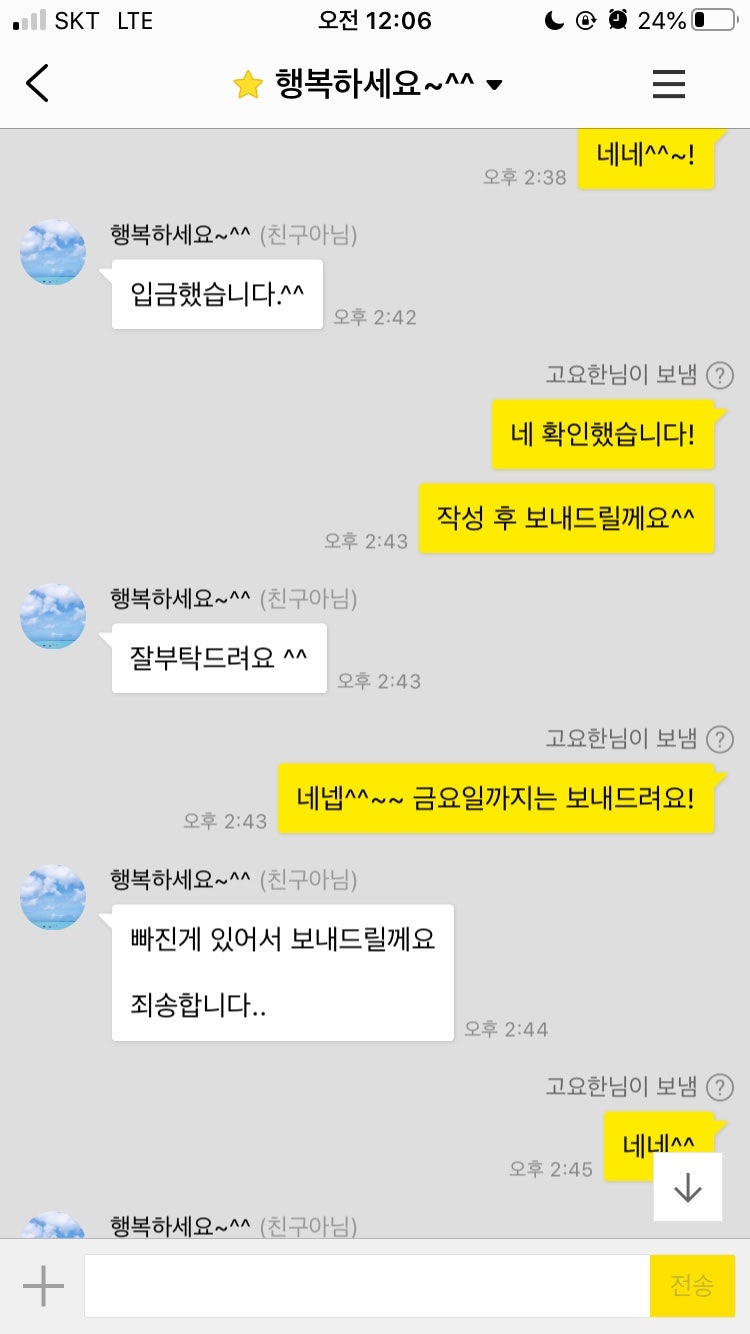Viewport: 750px width, 1334px height.
Task: Expand the 행복하세요~^^ title dropdown
Action: [494, 85]
